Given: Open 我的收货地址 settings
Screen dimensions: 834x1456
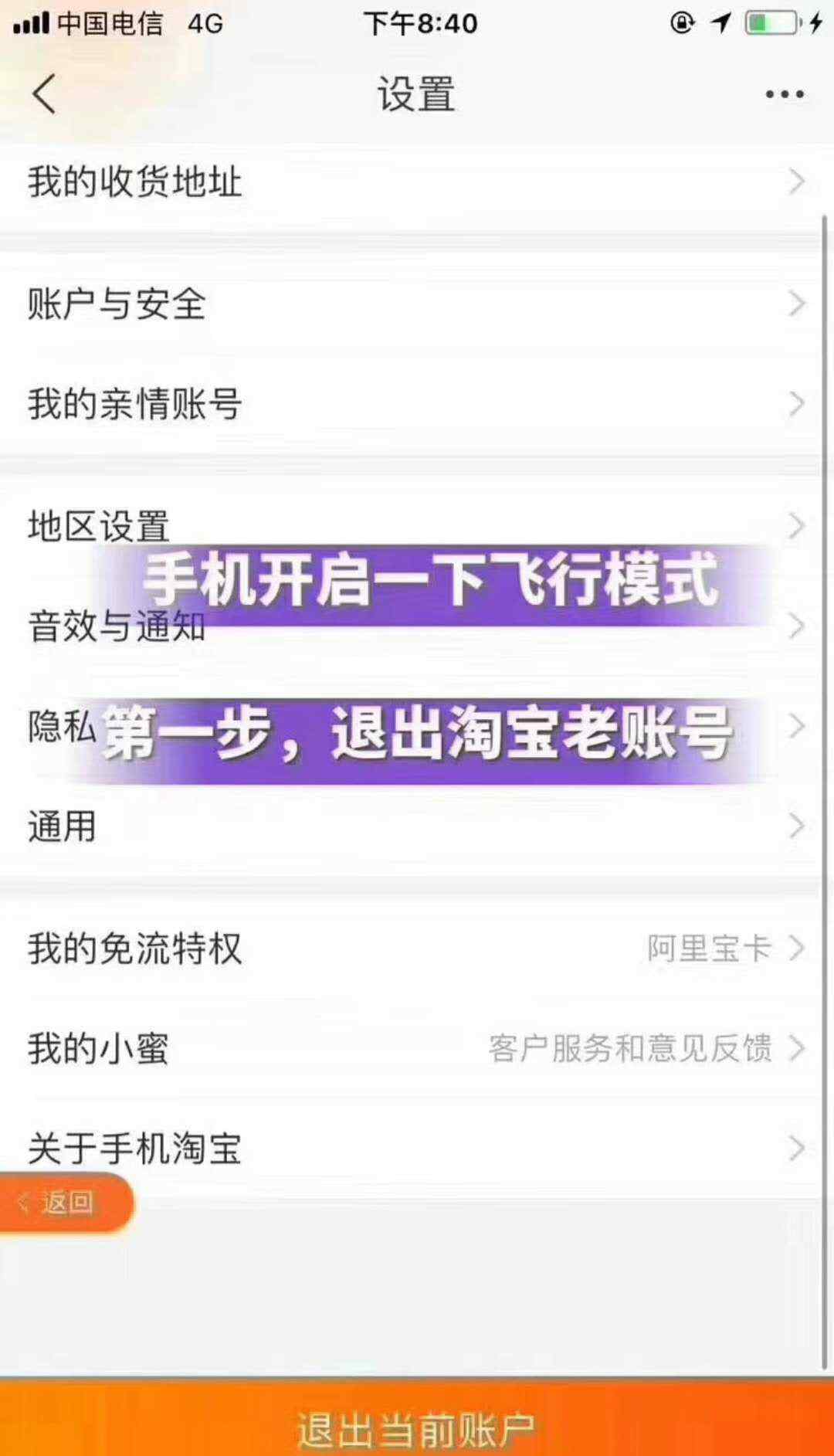Looking at the screenshot, I should pyautogui.click(x=417, y=182).
